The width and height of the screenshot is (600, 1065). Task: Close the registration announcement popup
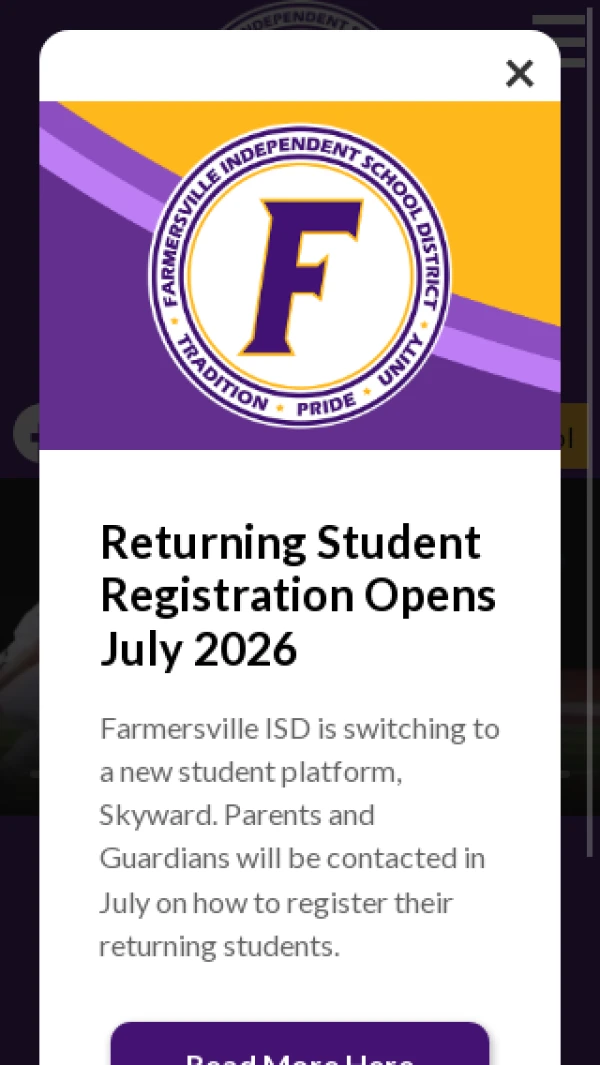pyautogui.click(x=520, y=73)
